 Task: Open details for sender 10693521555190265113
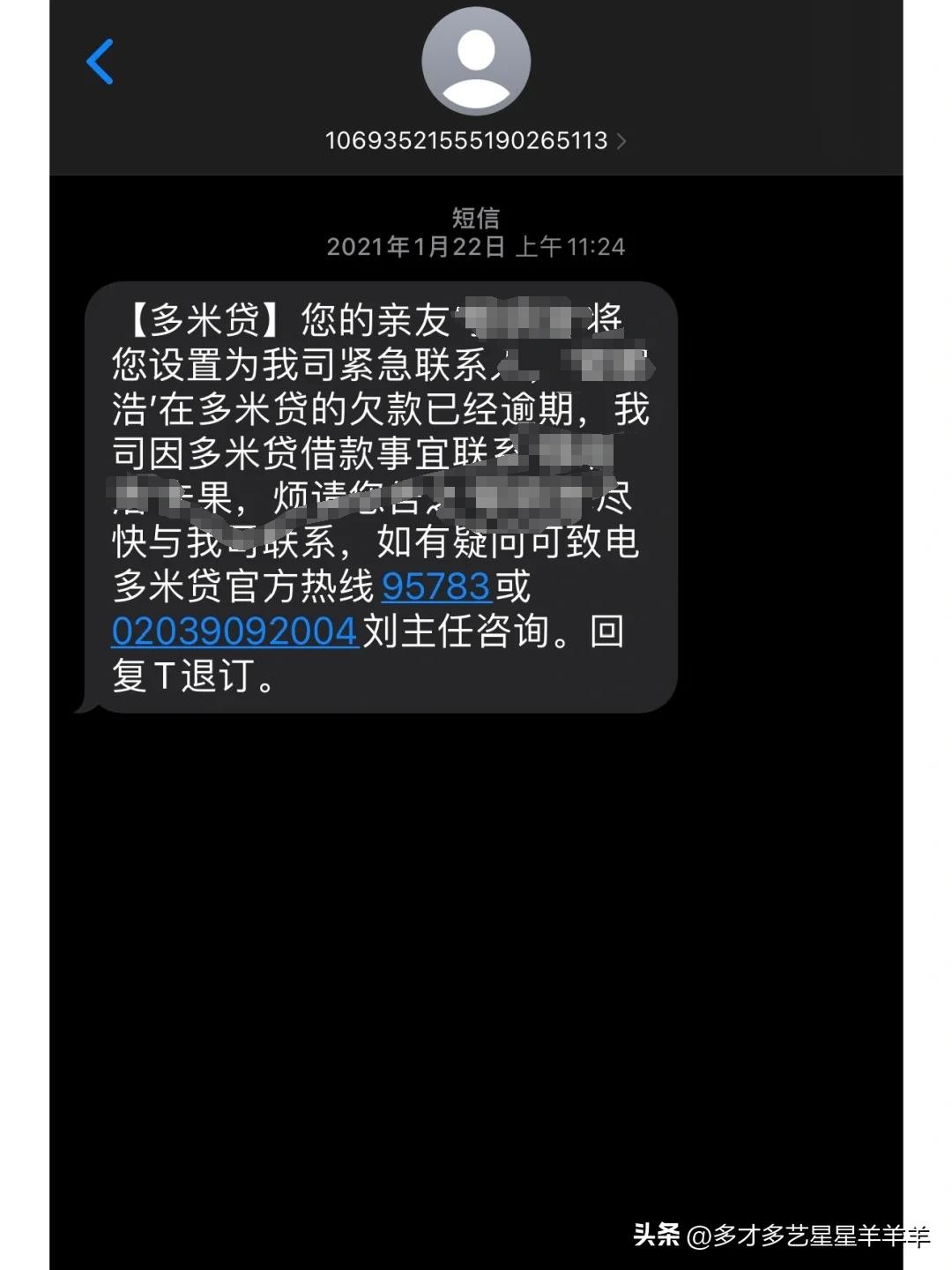[x=475, y=140]
